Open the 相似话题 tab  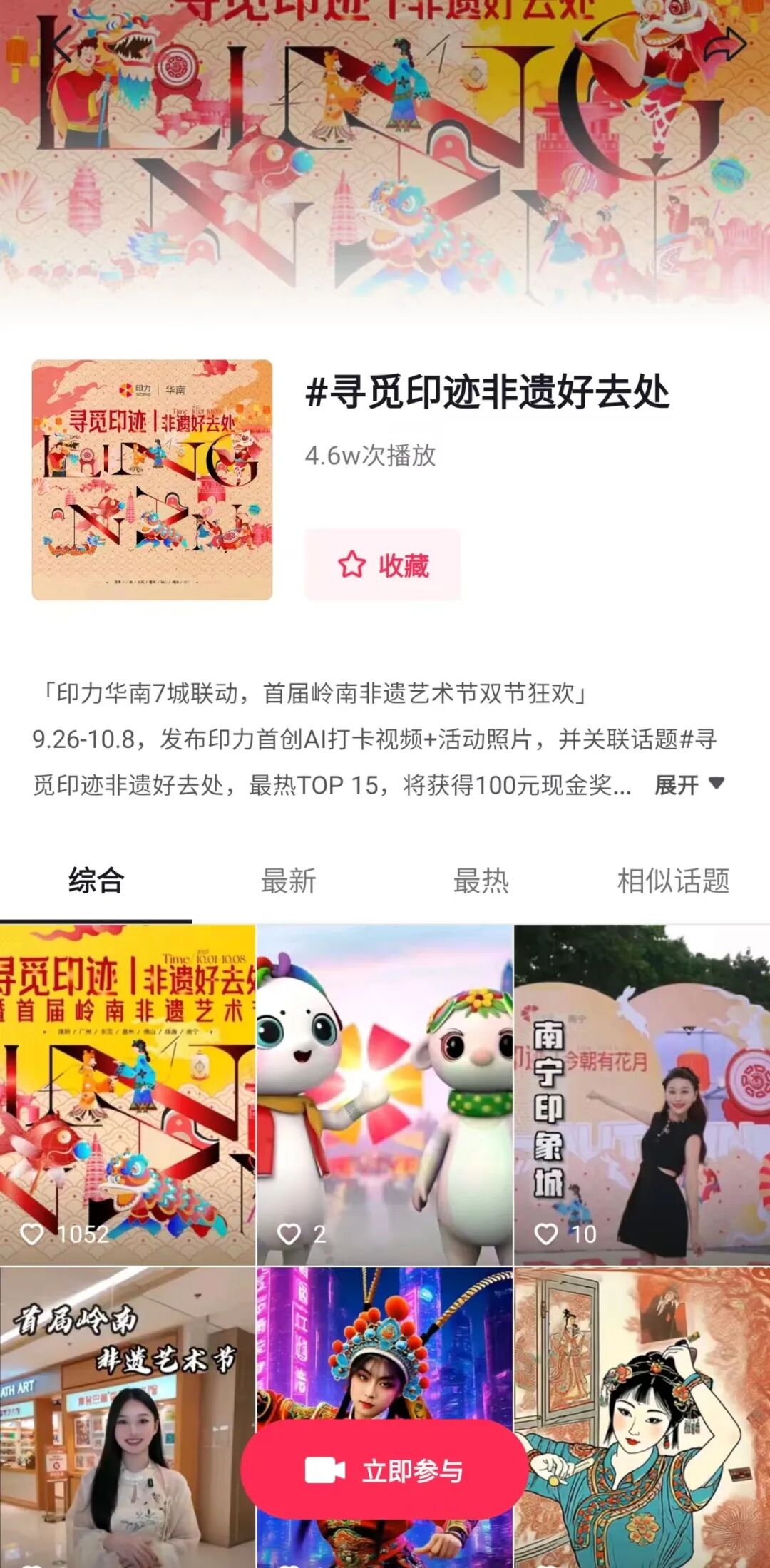click(673, 881)
